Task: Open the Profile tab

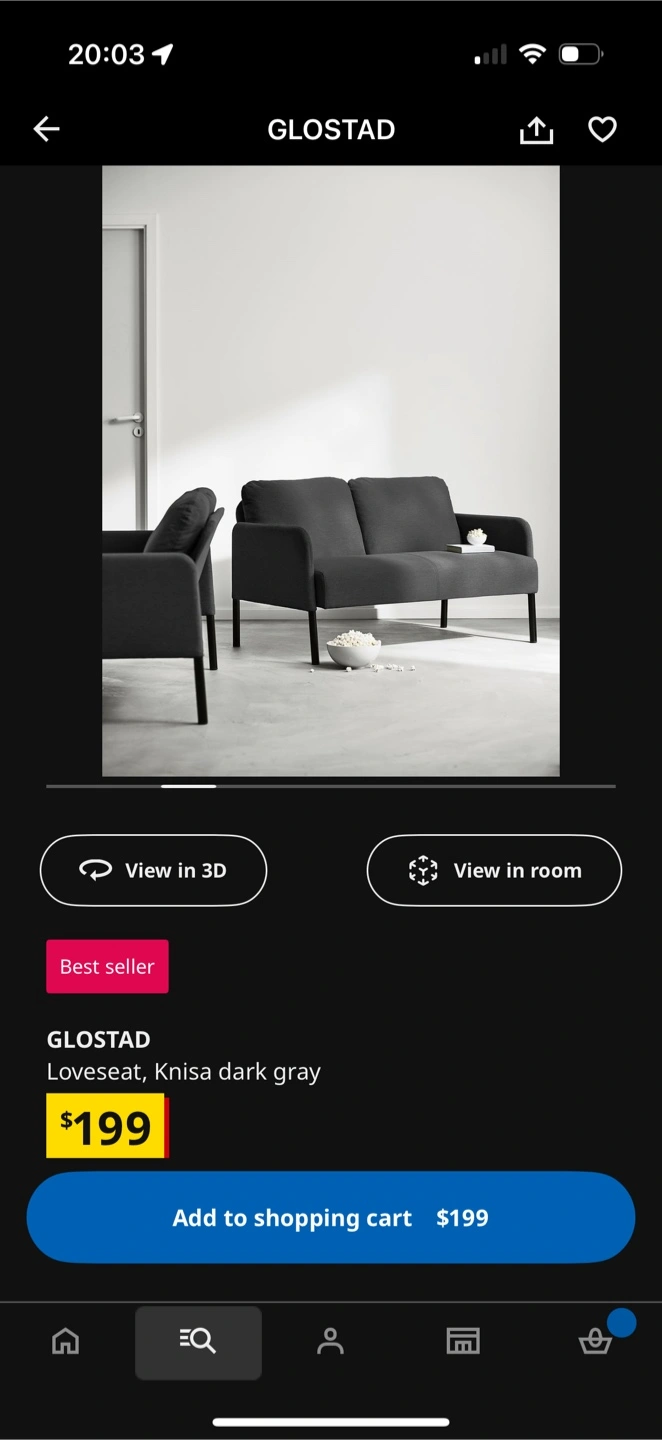Action: [x=330, y=1341]
